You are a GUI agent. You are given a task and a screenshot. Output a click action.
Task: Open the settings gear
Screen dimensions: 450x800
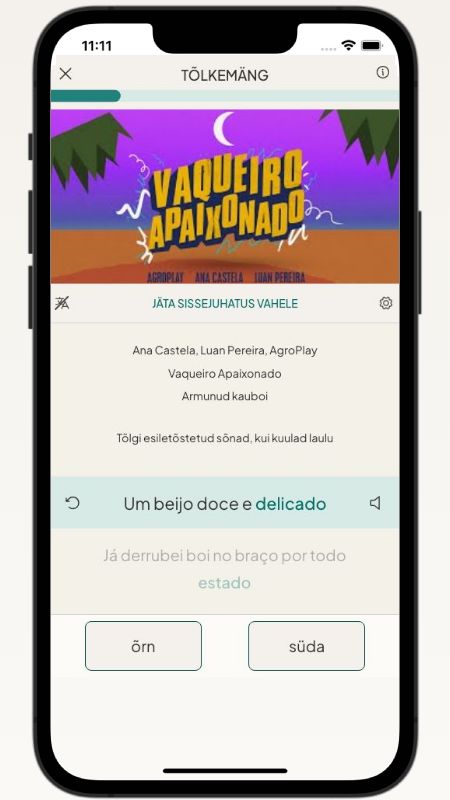click(386, 303)
